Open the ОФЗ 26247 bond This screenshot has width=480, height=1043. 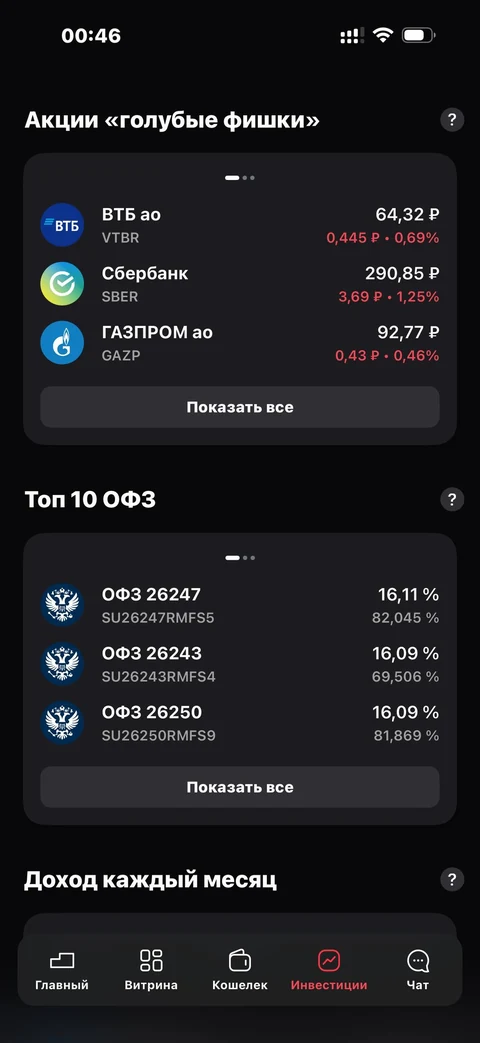coord(240,605)
